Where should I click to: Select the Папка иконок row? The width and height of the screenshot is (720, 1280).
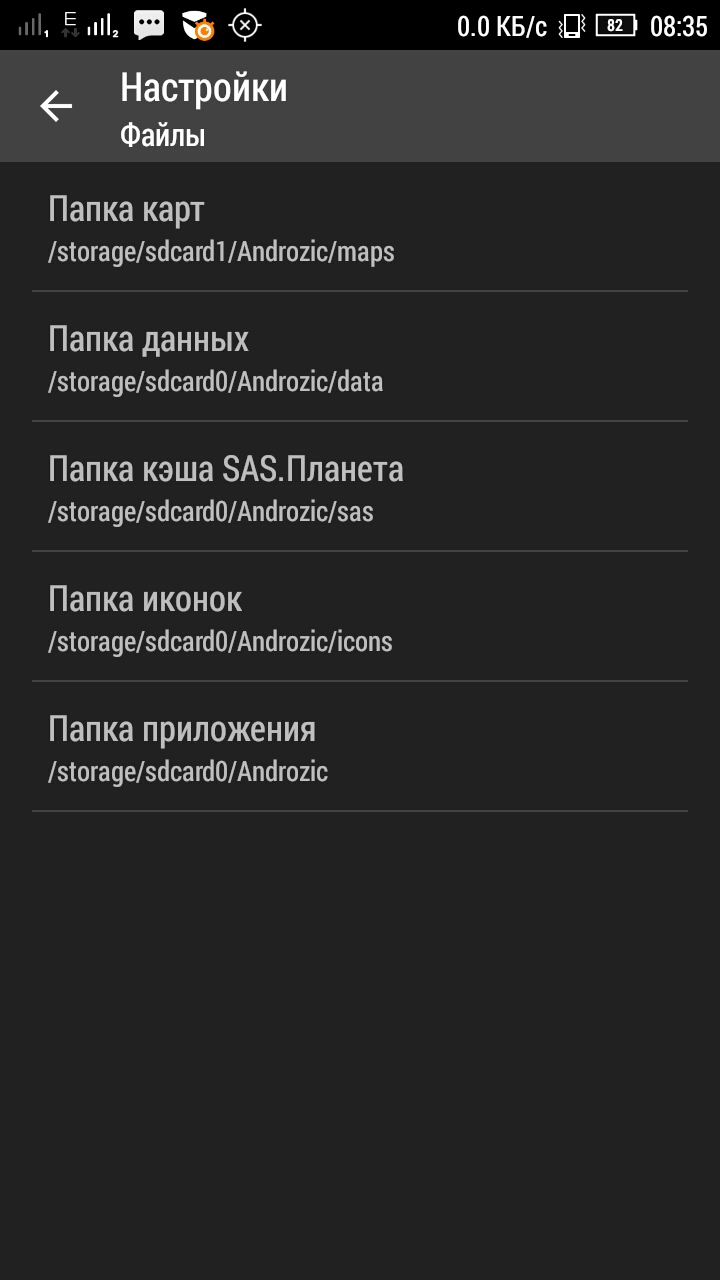click(x=360, y=618)
